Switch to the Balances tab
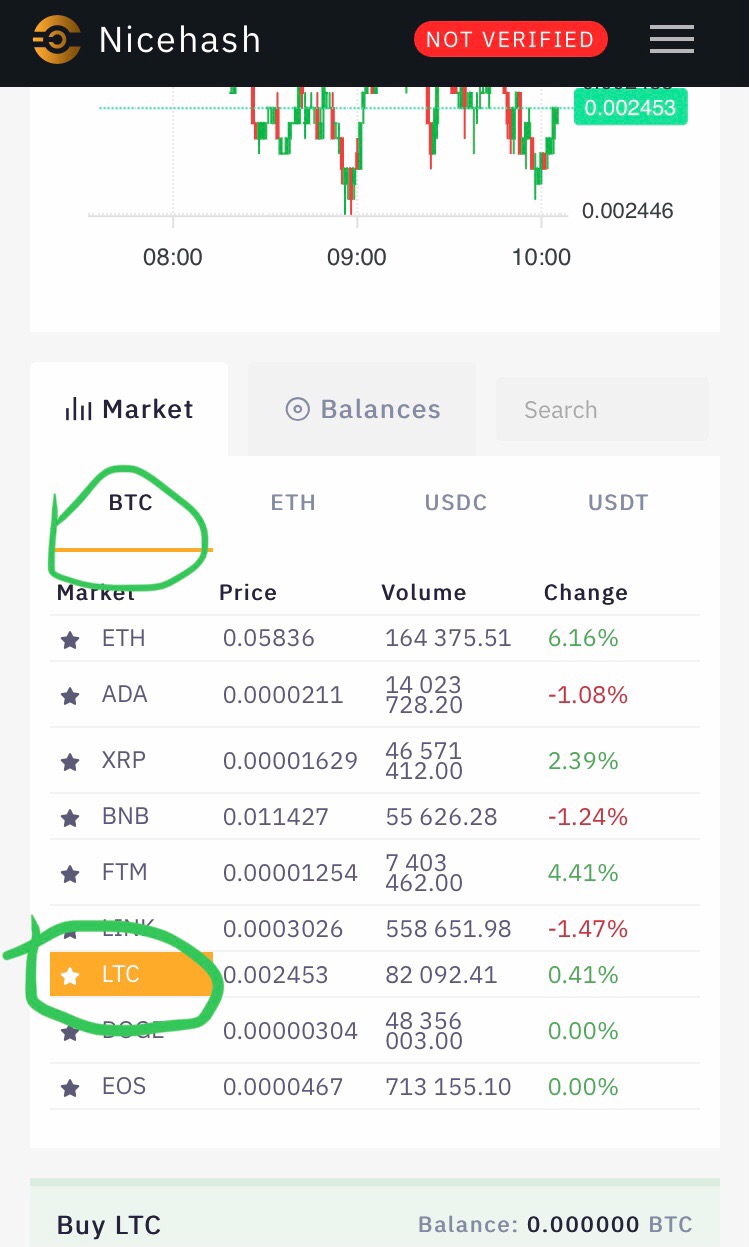The height and width of the screenshot is (1247, 749). point(363,409)
